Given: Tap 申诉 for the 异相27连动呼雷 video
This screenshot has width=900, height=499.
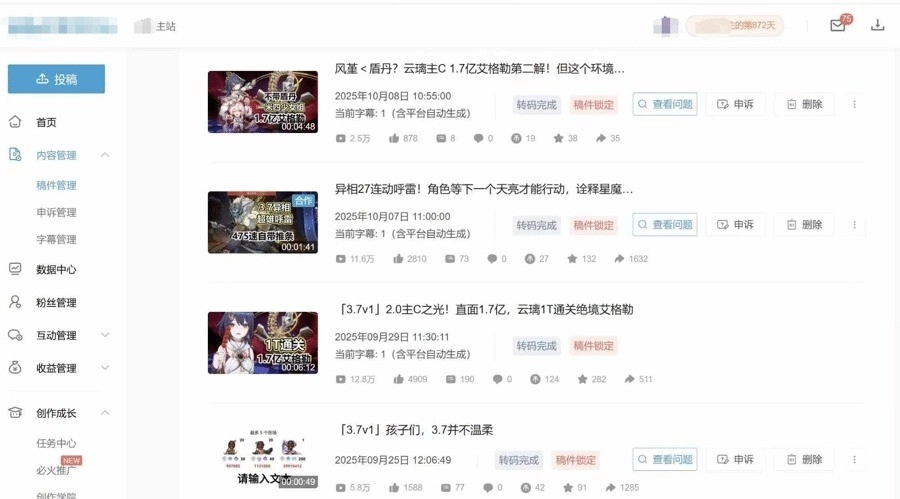Looking at the screenshot, I should (x=735, y=225).
